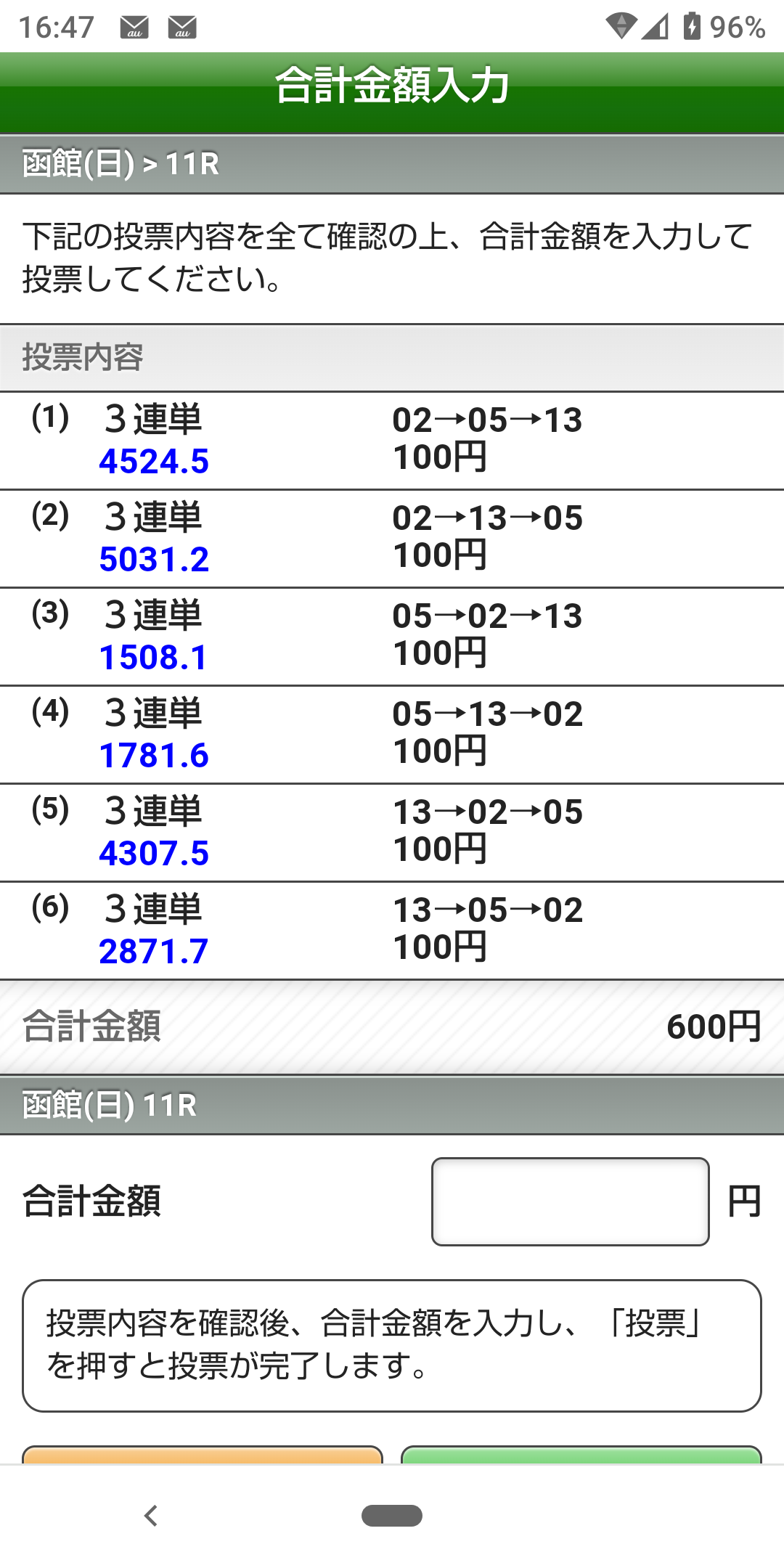Tap the home pill in the navigation bar
Screen dimensions: 784x1568
pyautogui.click(x=392, y=1516)
